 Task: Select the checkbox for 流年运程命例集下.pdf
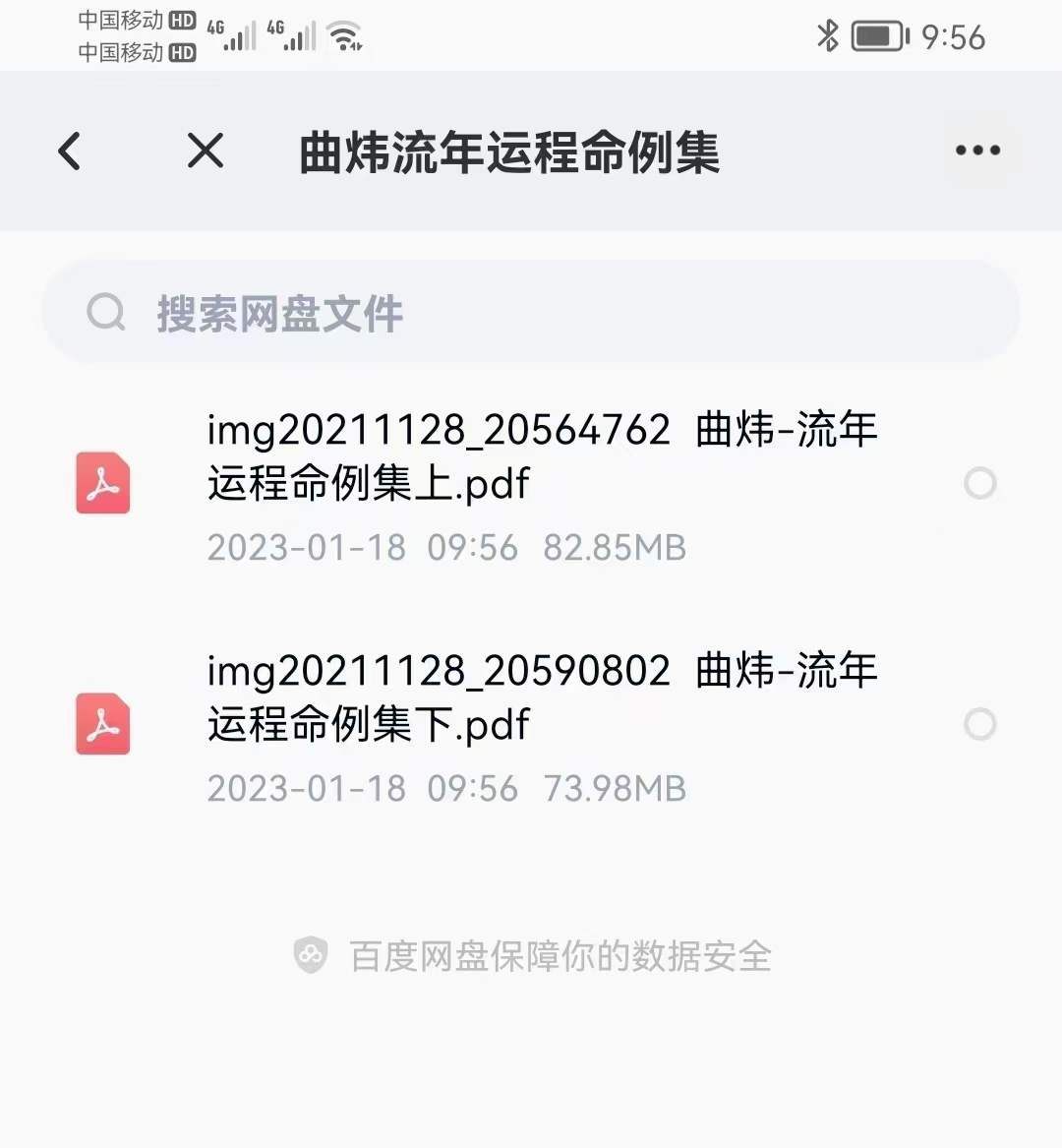pos(980,725)
